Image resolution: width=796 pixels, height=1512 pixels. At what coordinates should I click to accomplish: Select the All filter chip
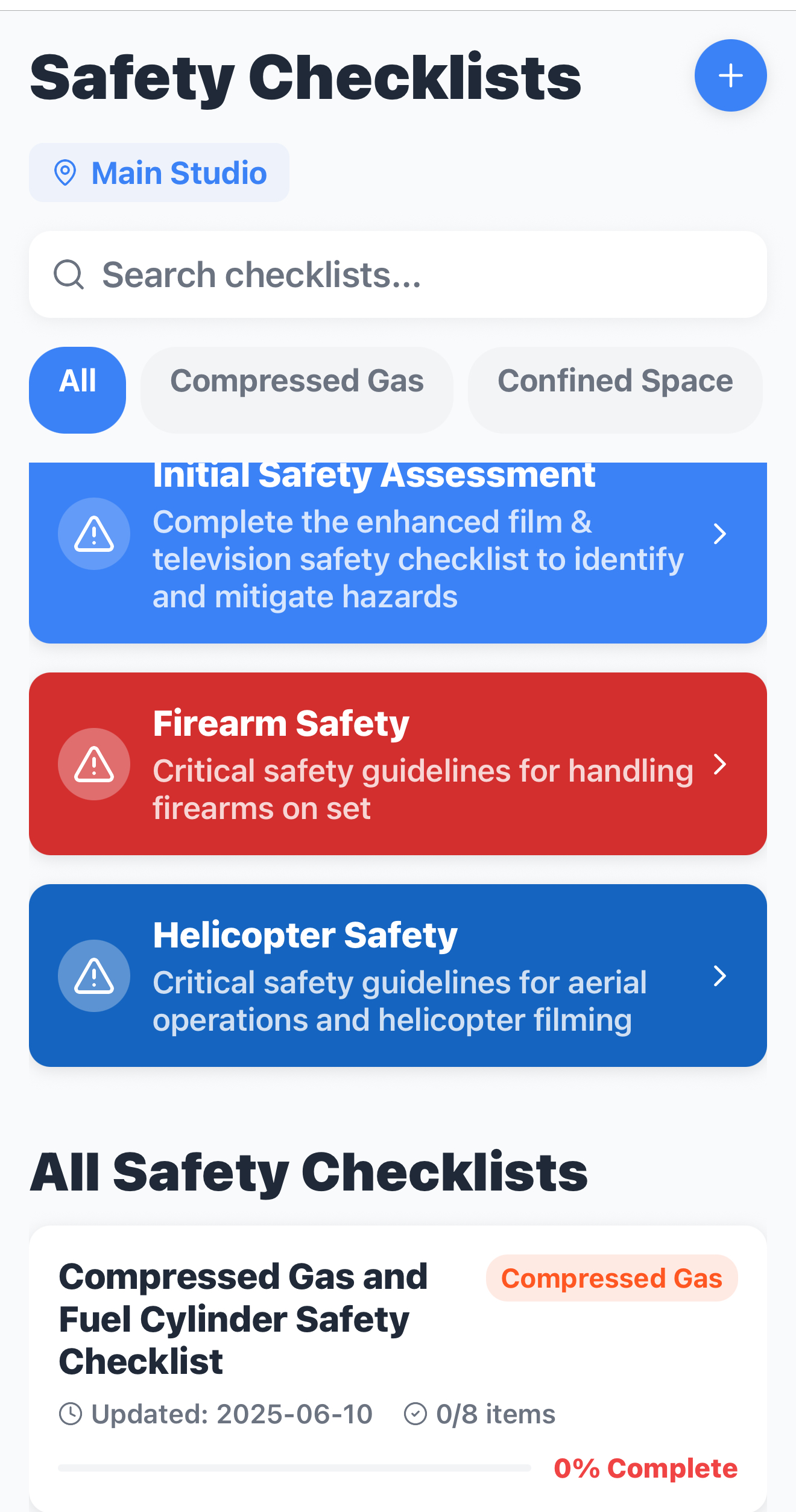(x=78, y=390)
